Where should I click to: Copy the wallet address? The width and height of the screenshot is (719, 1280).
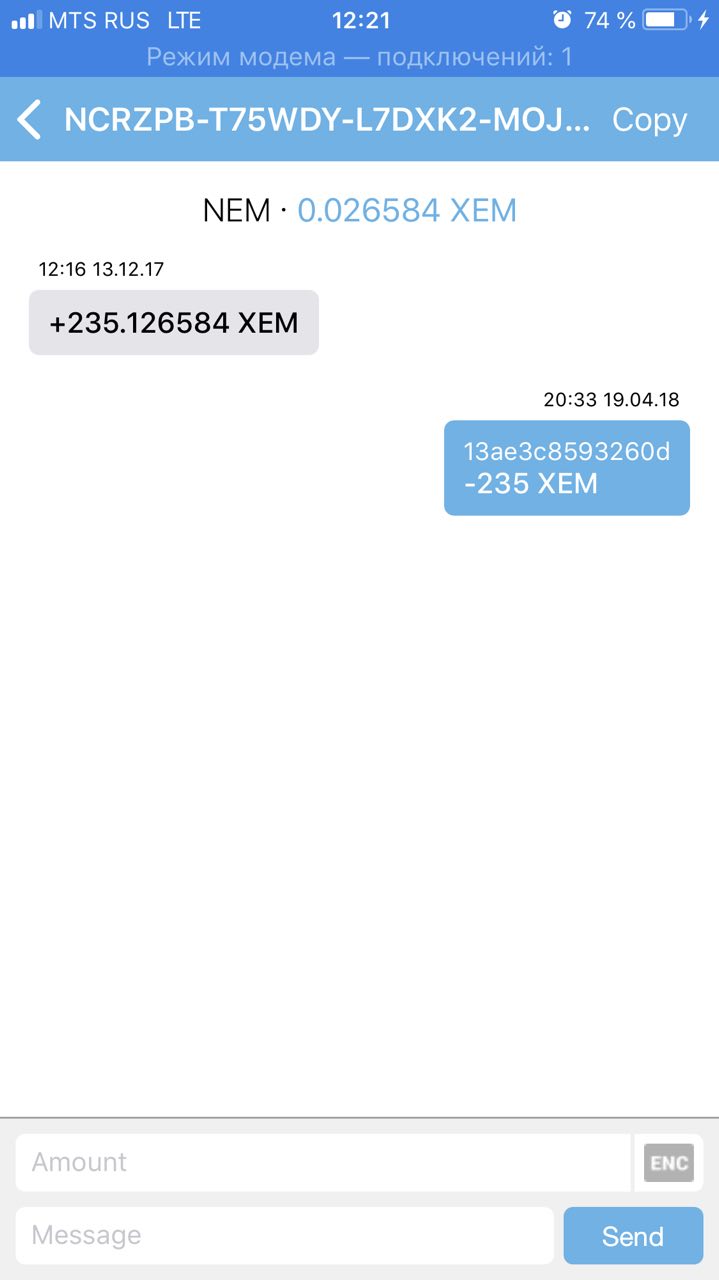(649, 120)
